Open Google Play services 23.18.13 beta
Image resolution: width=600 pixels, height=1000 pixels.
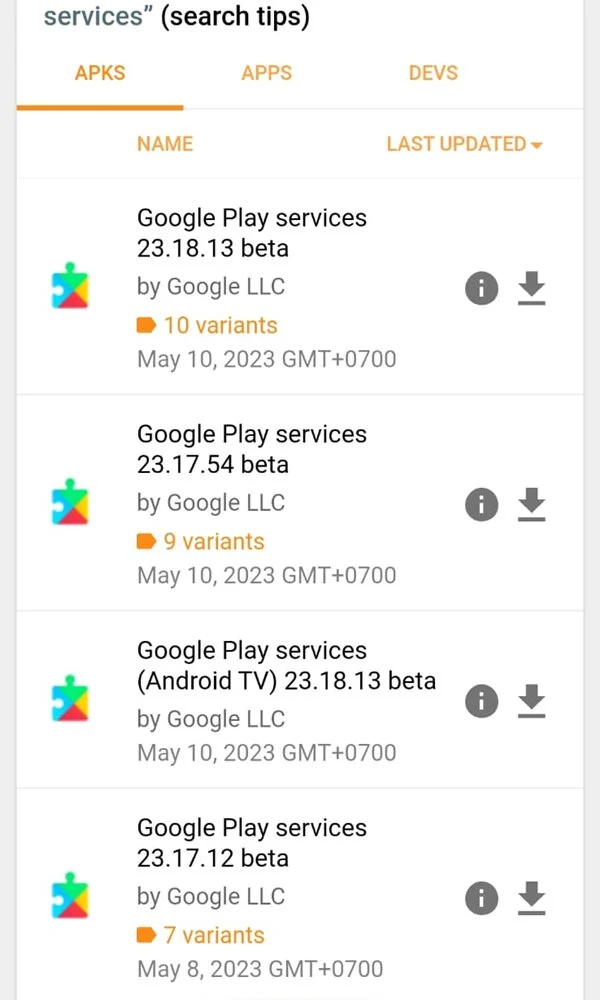click(252, 233)
